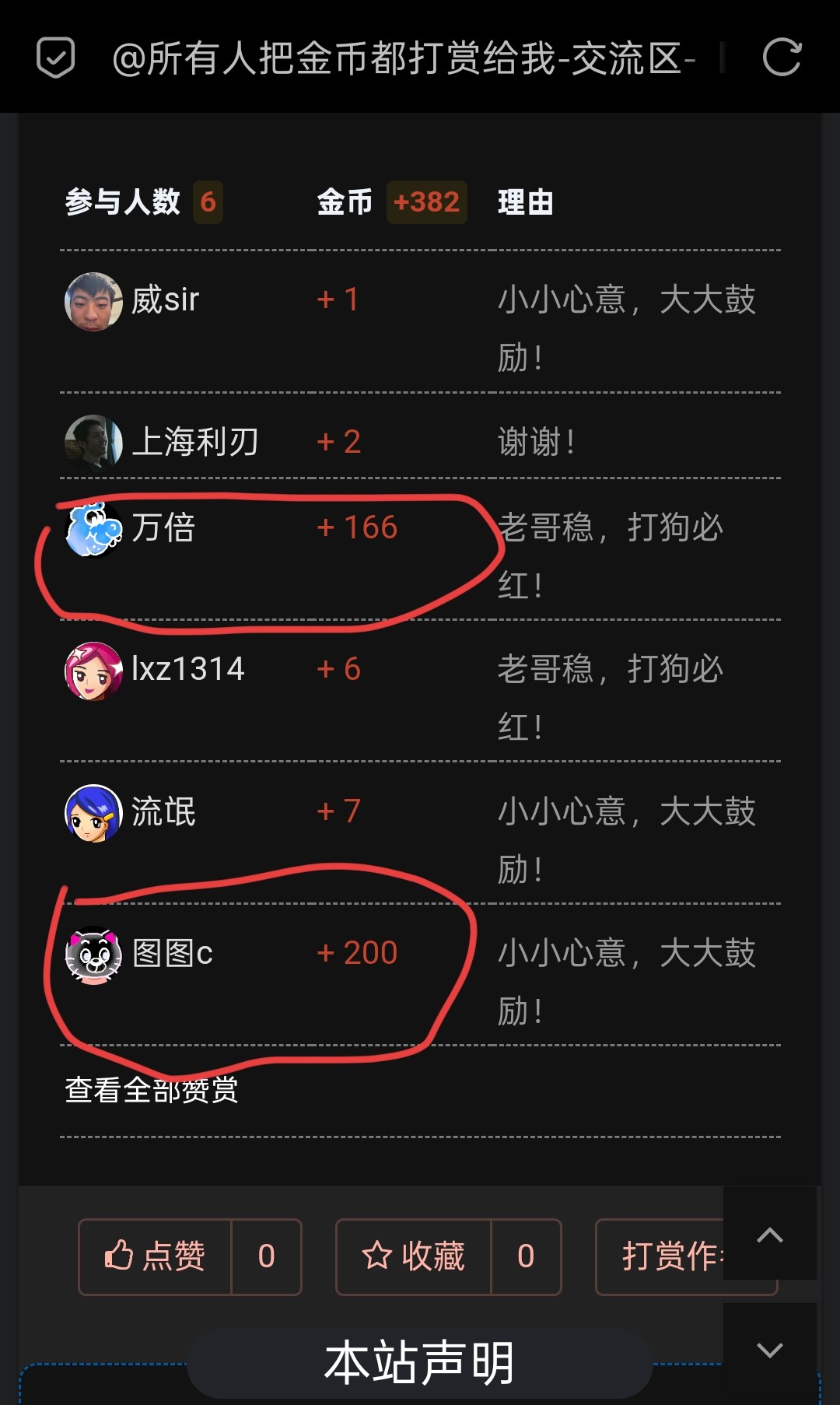Image resolution: width=840 pixels, height=1405 pixels.
Task: Like the post with 点赞
Action: 156,1256
